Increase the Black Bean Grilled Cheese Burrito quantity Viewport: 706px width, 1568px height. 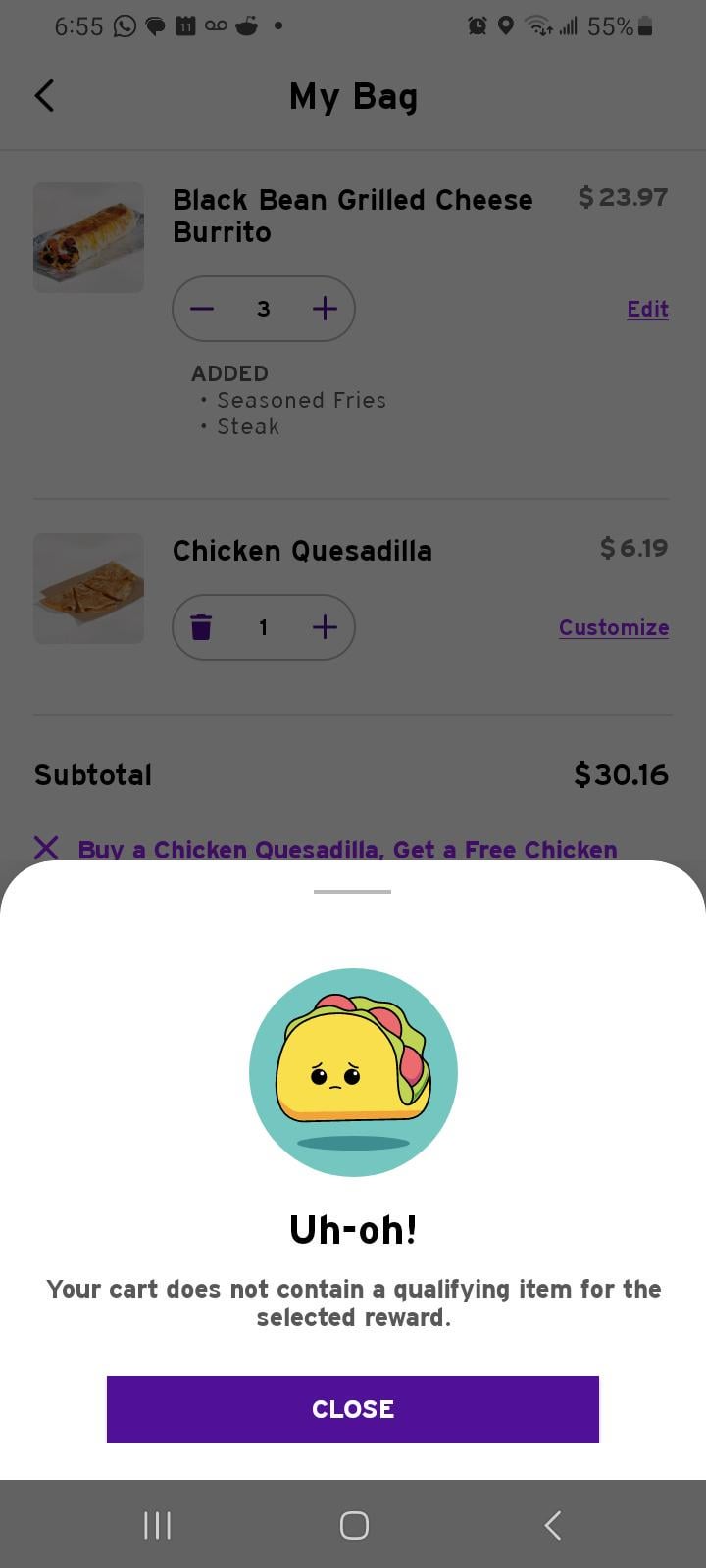325,309
